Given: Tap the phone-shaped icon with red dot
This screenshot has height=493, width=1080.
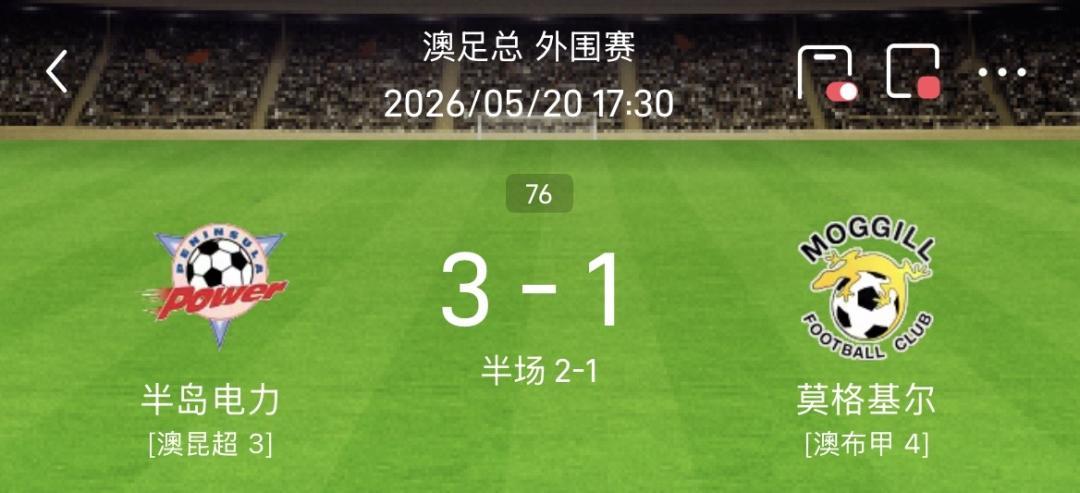Looking at the screenshot, I should point(827,74).
